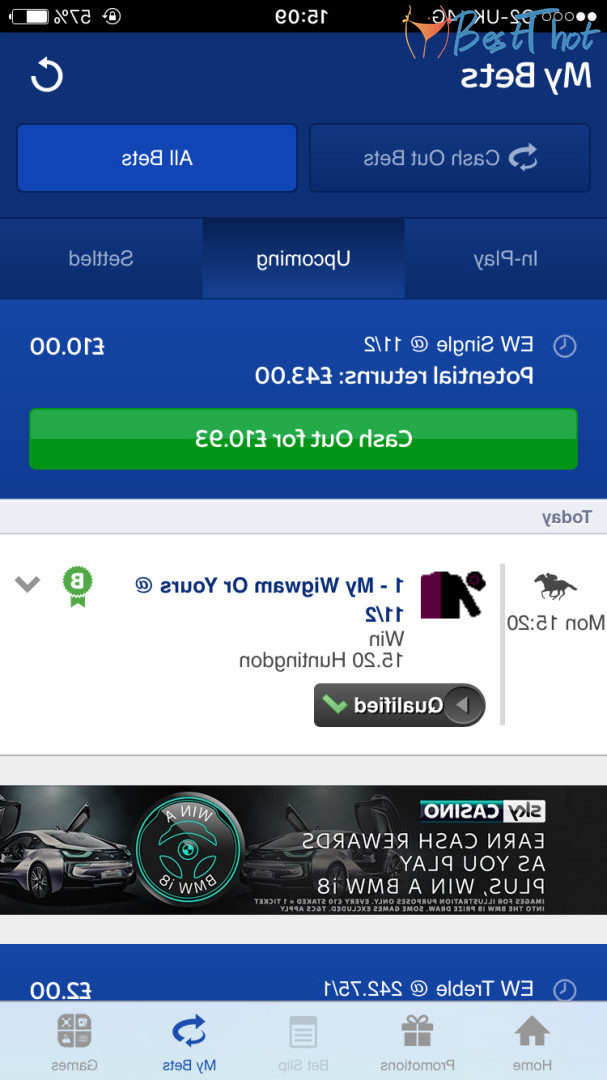
Task: Cash out for £10.93
Action: click(303, 439)
